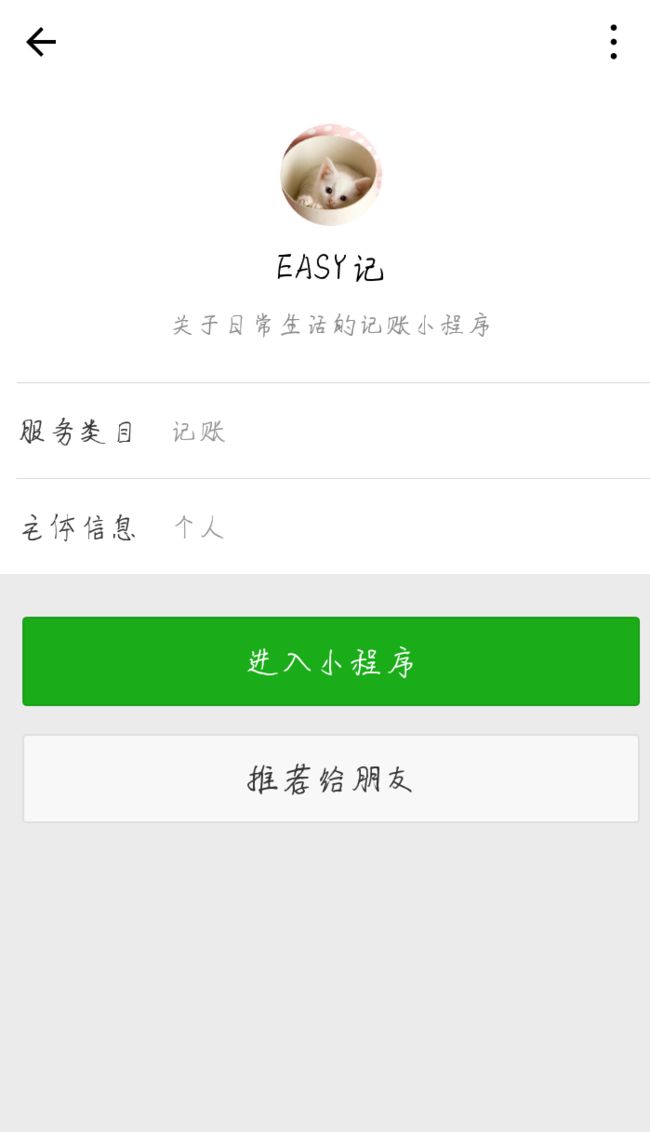Tap the green 进入小程序 button
The width and height of the screenshot is (650, 1132).
coord(331,661)
